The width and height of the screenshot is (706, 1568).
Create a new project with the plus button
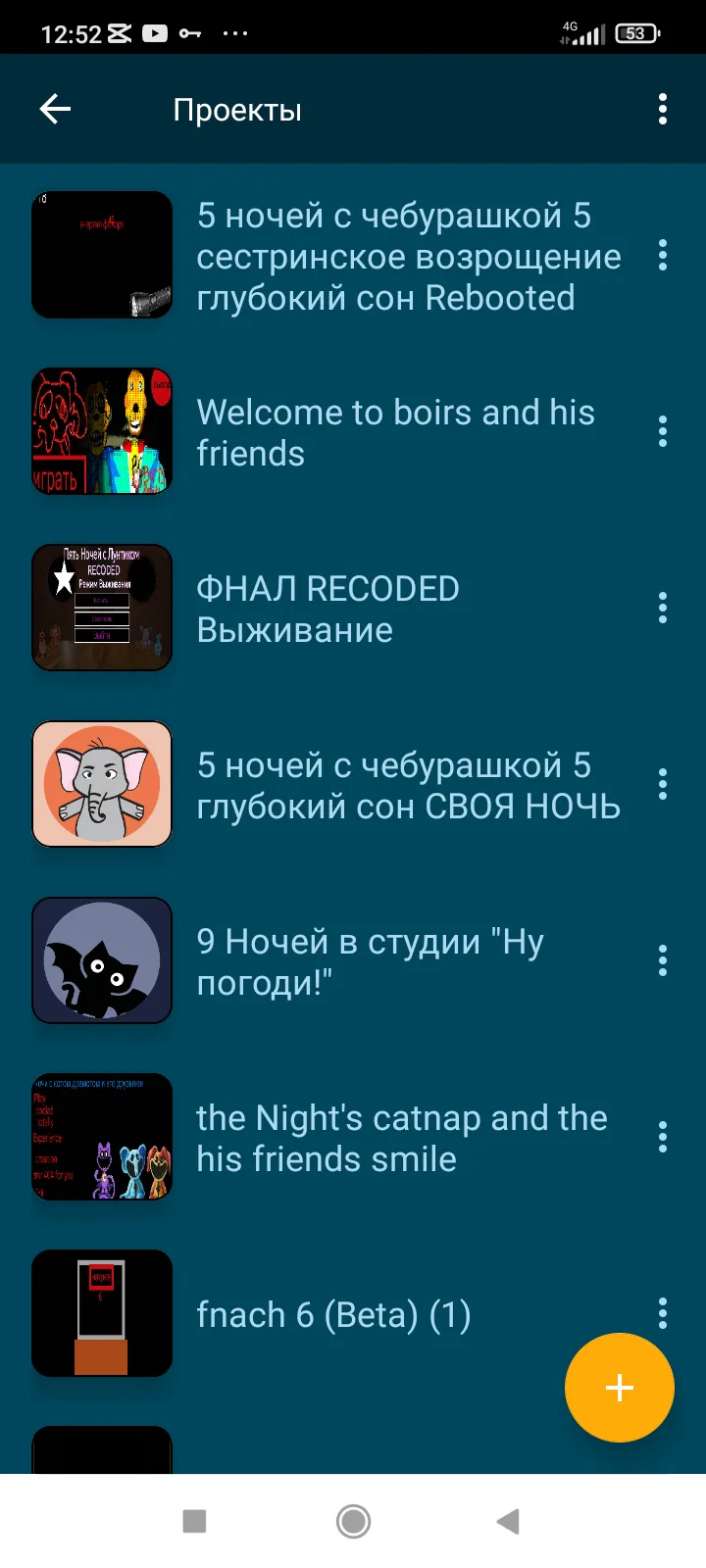[619, 1387]
